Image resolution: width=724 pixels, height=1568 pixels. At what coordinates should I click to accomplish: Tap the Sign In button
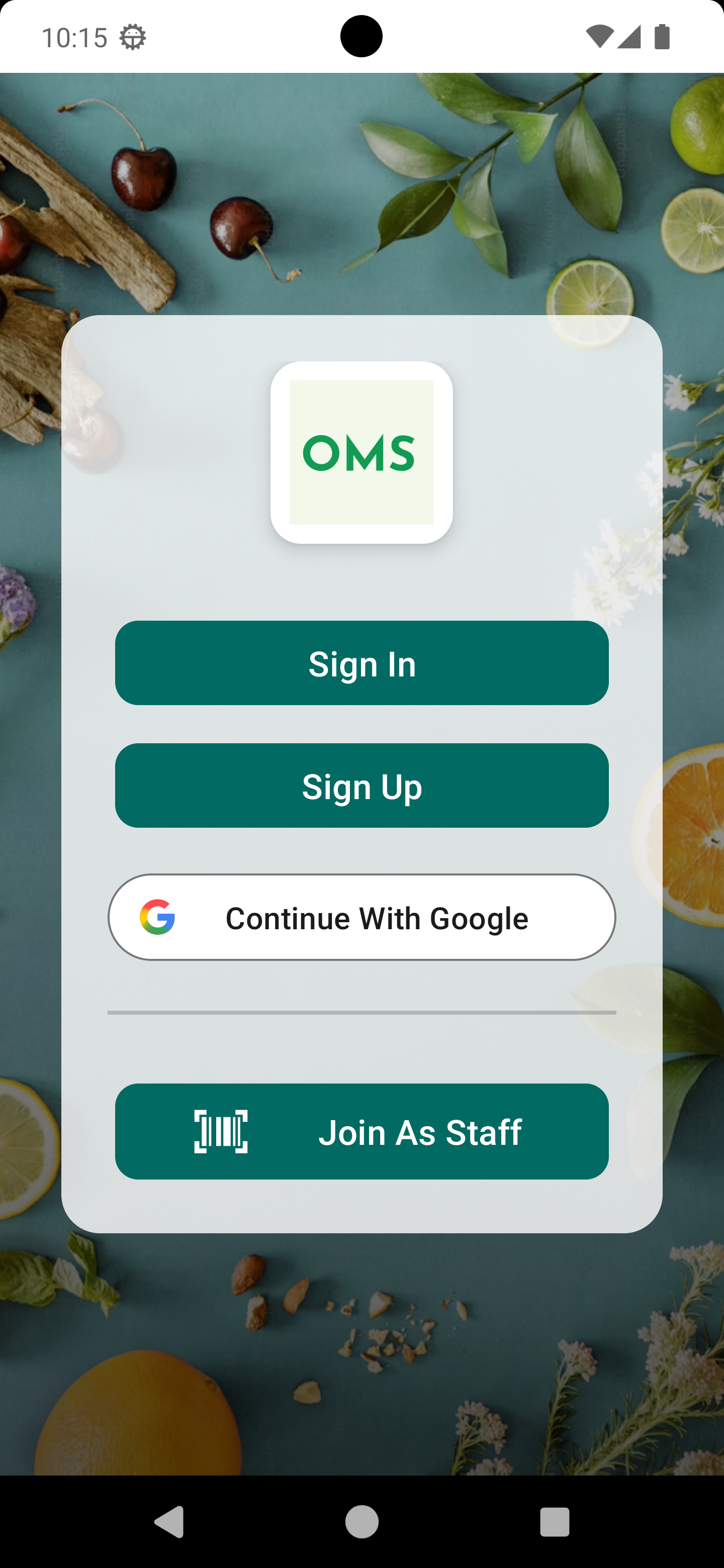(x=361, y=663)
